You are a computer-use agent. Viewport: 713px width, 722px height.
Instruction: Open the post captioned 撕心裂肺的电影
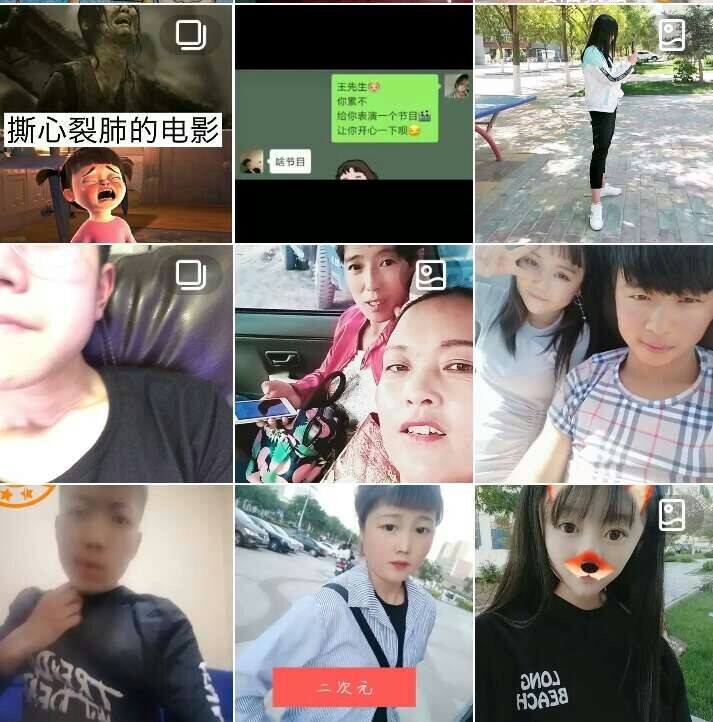[x=115, y=123]
